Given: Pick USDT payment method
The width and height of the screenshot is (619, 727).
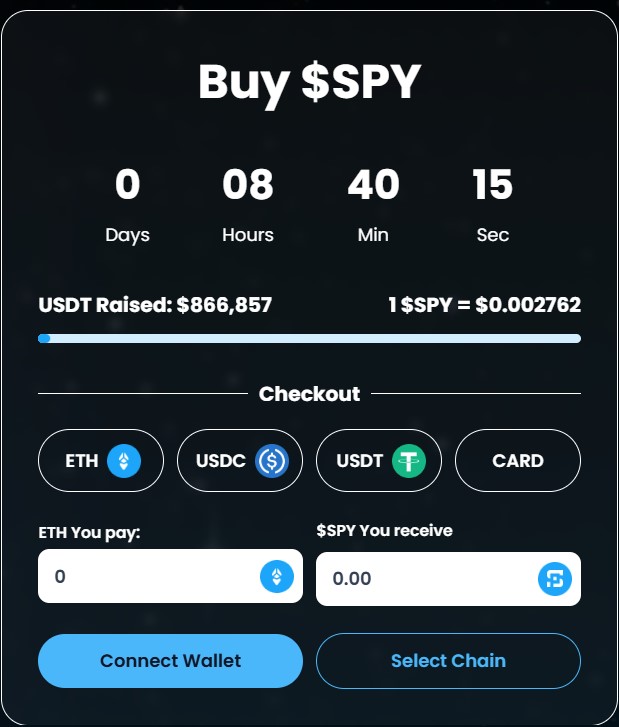Looking at the screenshot, I should [x=378, y=461].
